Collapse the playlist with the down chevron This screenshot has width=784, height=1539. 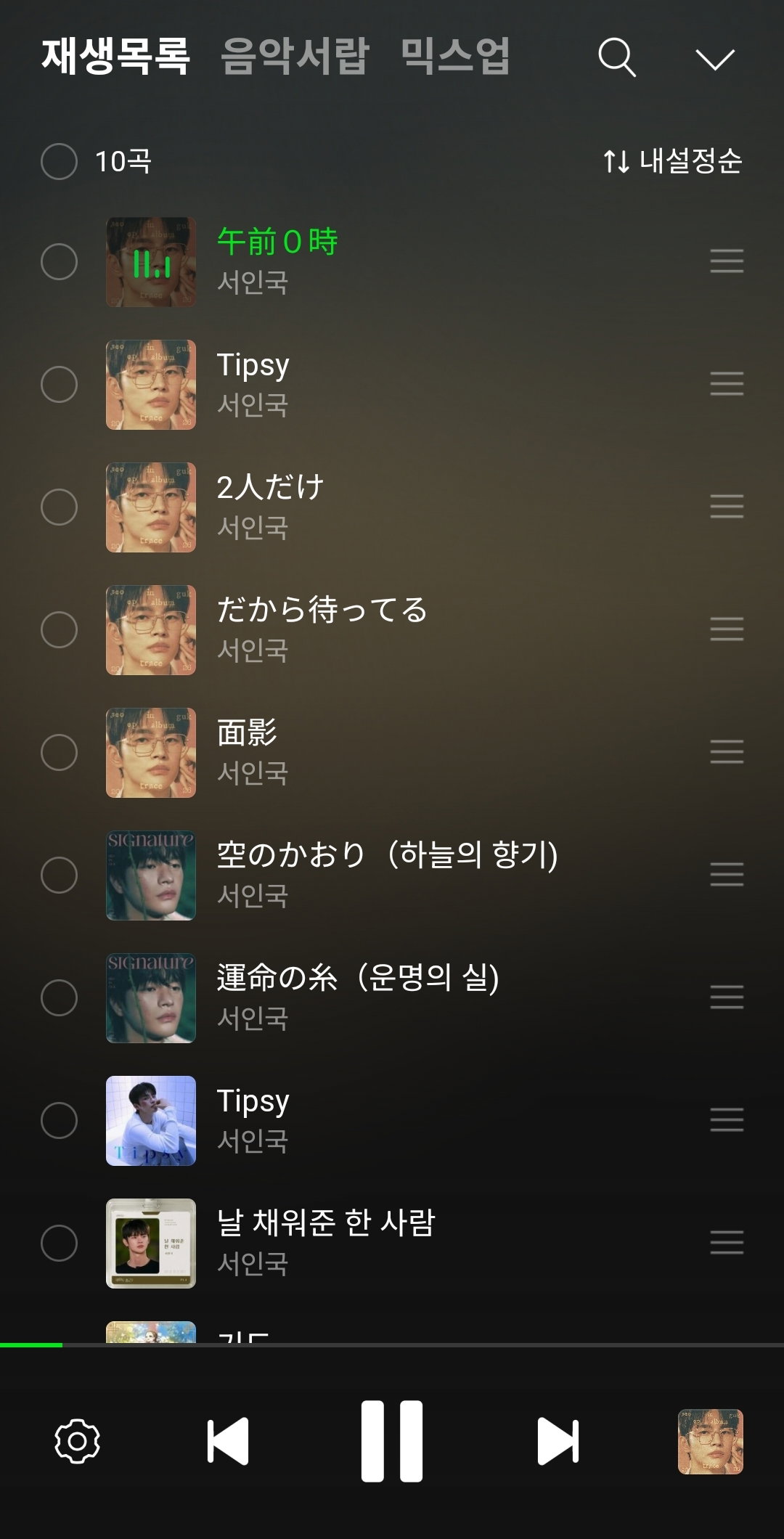click(x=715, y=59)
